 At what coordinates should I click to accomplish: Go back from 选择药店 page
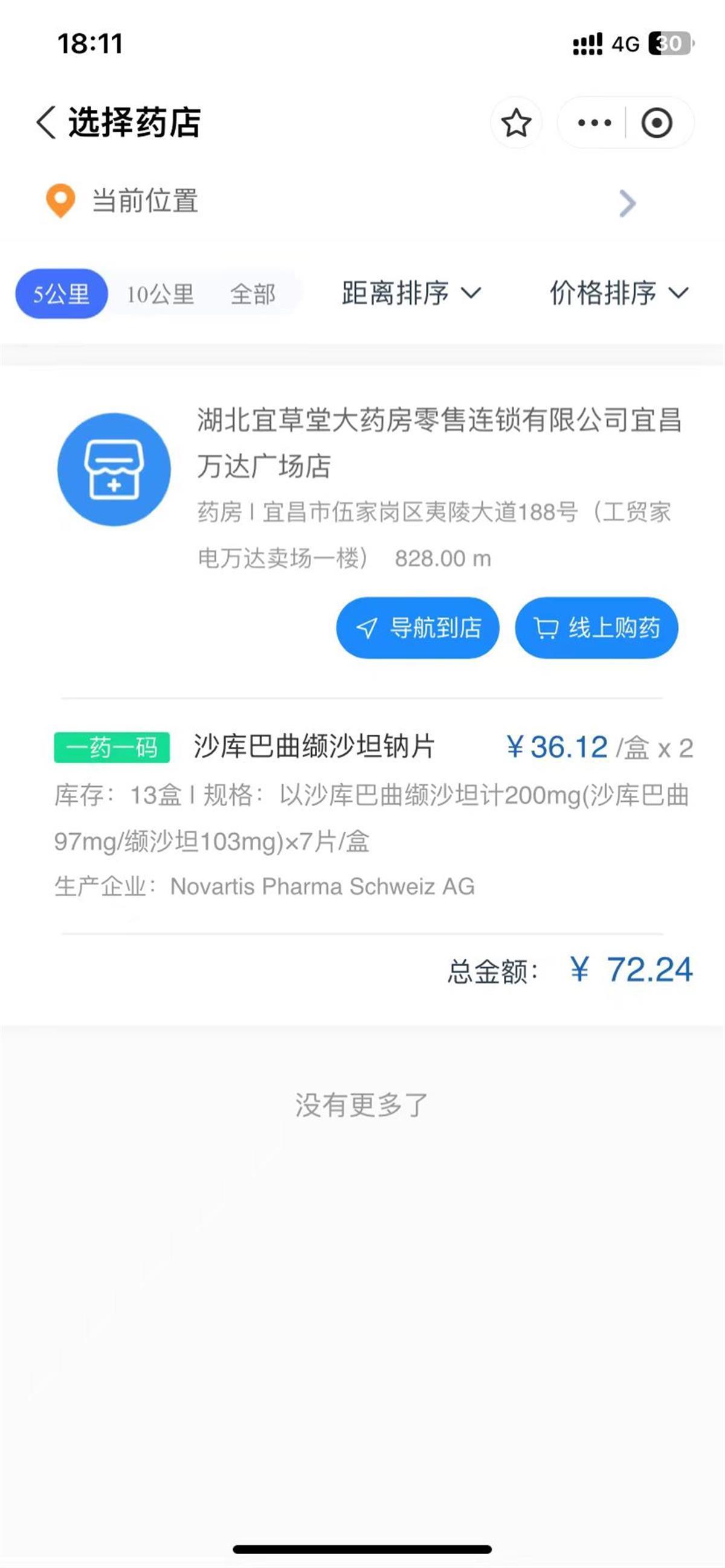coord(47,123)
